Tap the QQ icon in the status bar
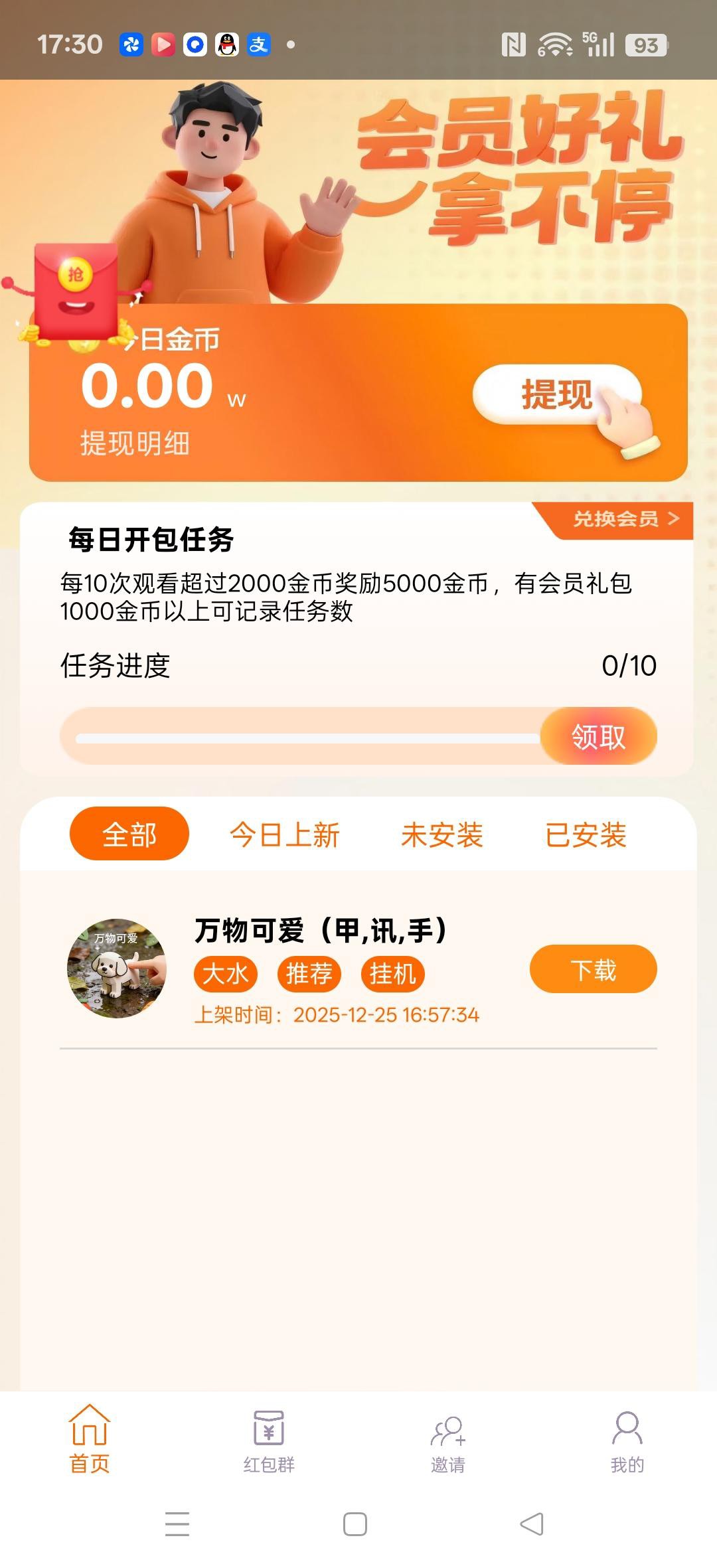The width and height of the screenshot is (717, 1568). click(227, 44)
